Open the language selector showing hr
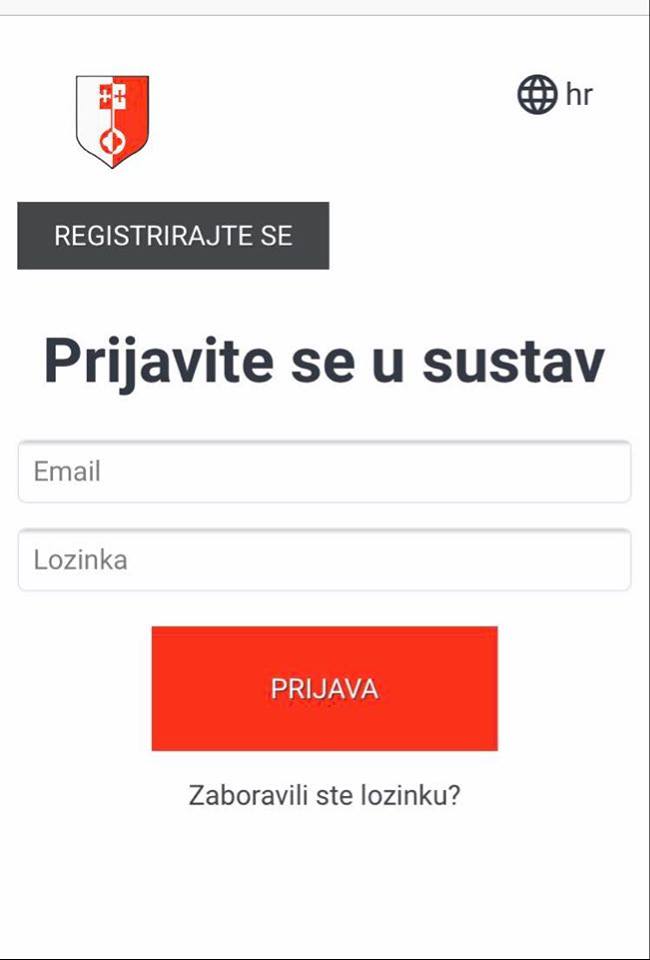Image resolution: width=650 pixels, height=960 pixels. coord(555,95)
